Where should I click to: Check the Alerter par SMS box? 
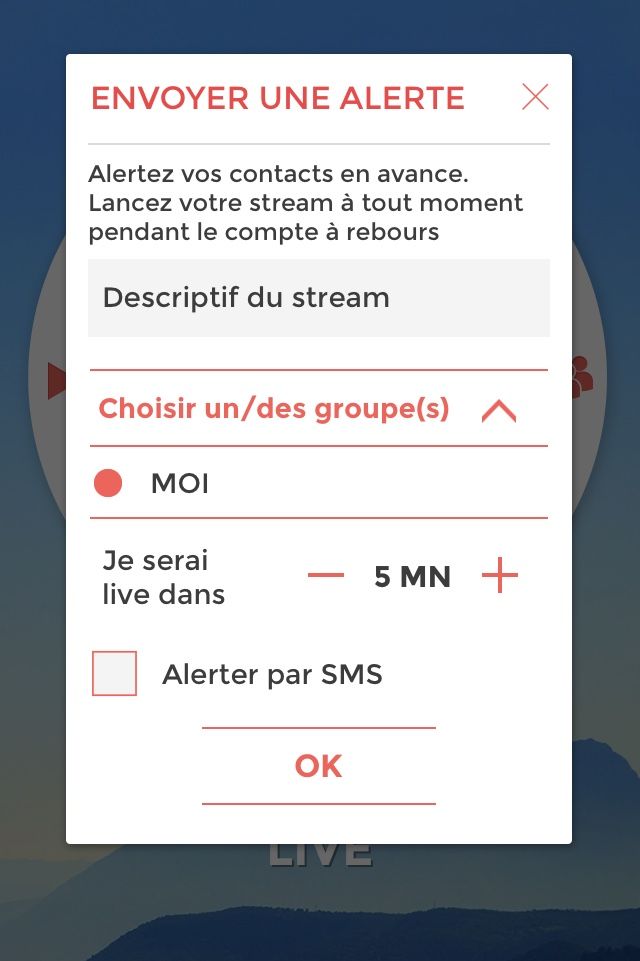[115, 674]
